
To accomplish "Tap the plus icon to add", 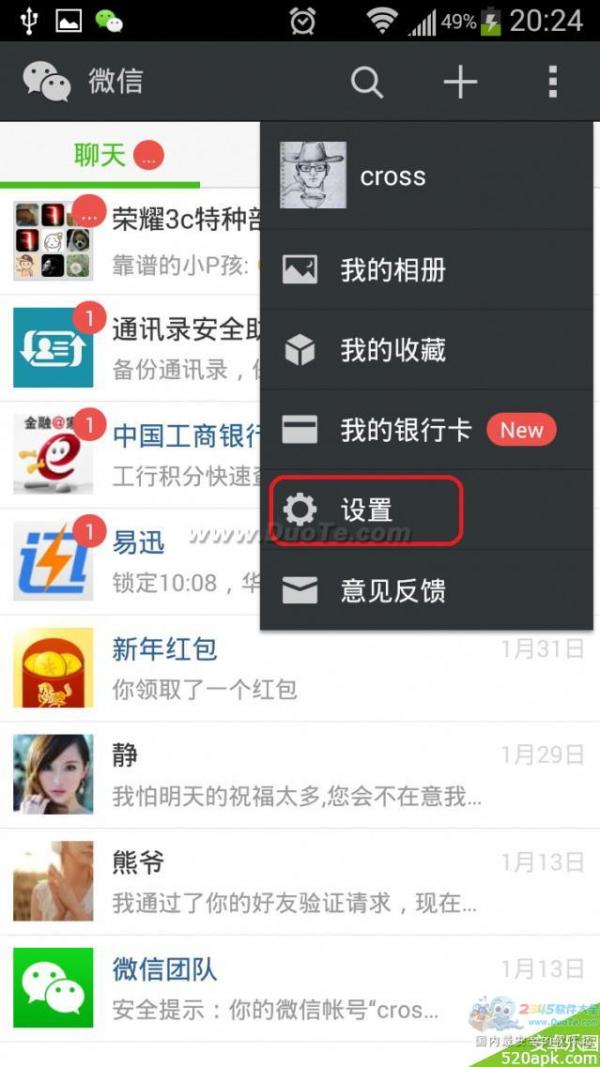I will pos(460,82).
